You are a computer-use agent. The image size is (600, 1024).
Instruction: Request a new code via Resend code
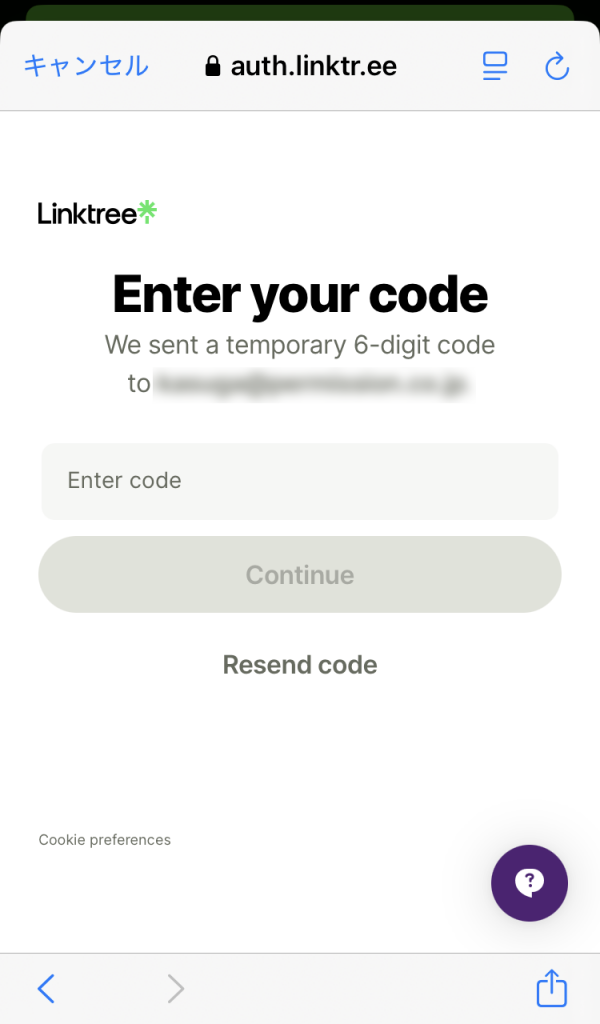tap(300, 665)
